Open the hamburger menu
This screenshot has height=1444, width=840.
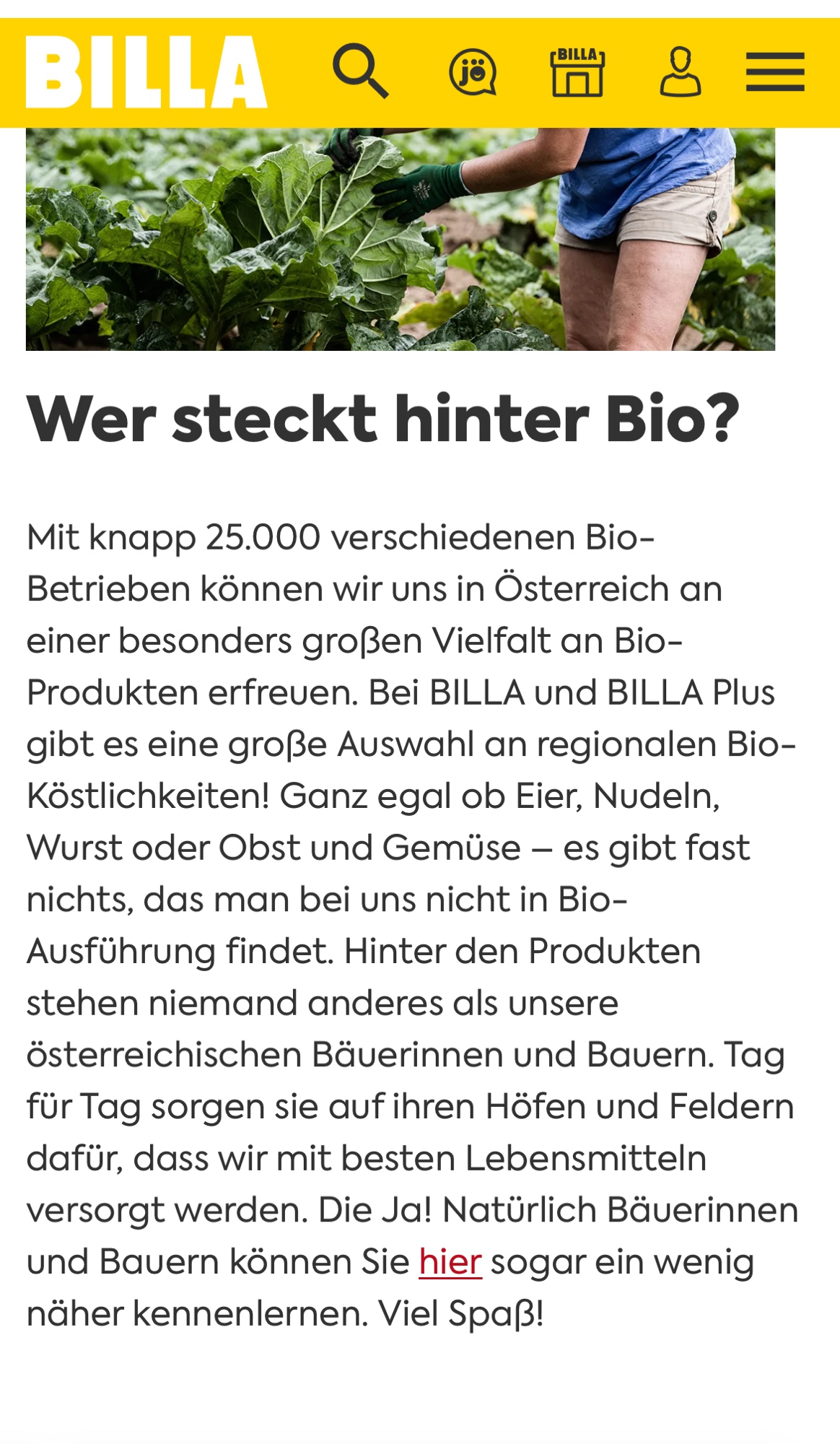click(x=775, y=72)
